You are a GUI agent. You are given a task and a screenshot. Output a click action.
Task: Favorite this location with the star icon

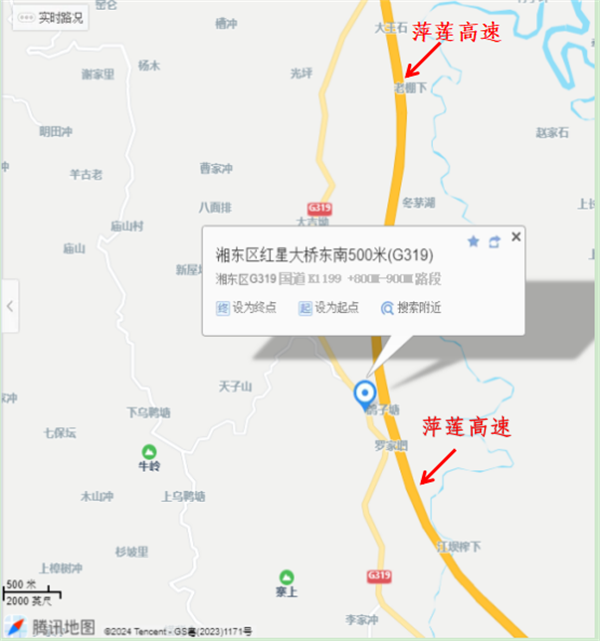point(473,242)
